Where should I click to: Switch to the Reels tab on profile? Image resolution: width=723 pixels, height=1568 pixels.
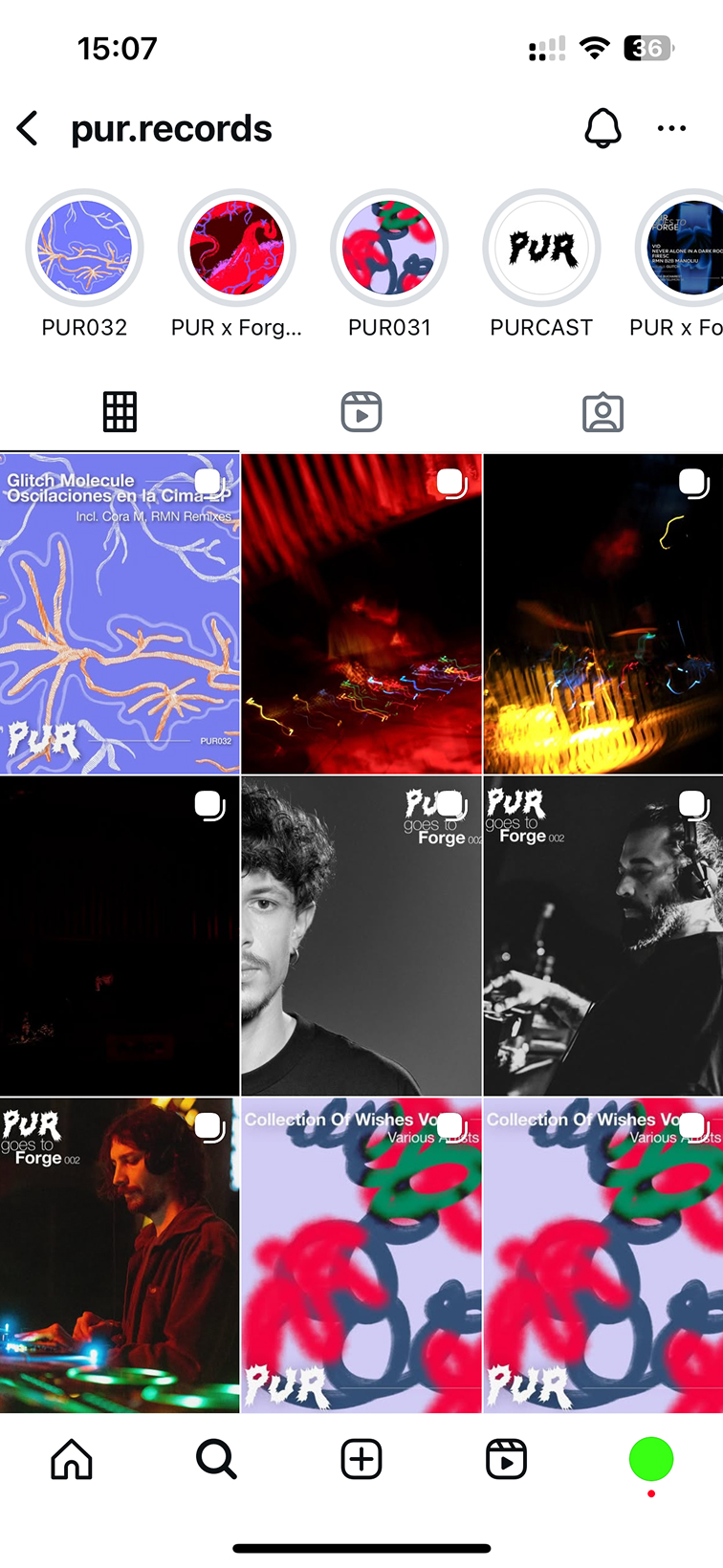(361, 412)
